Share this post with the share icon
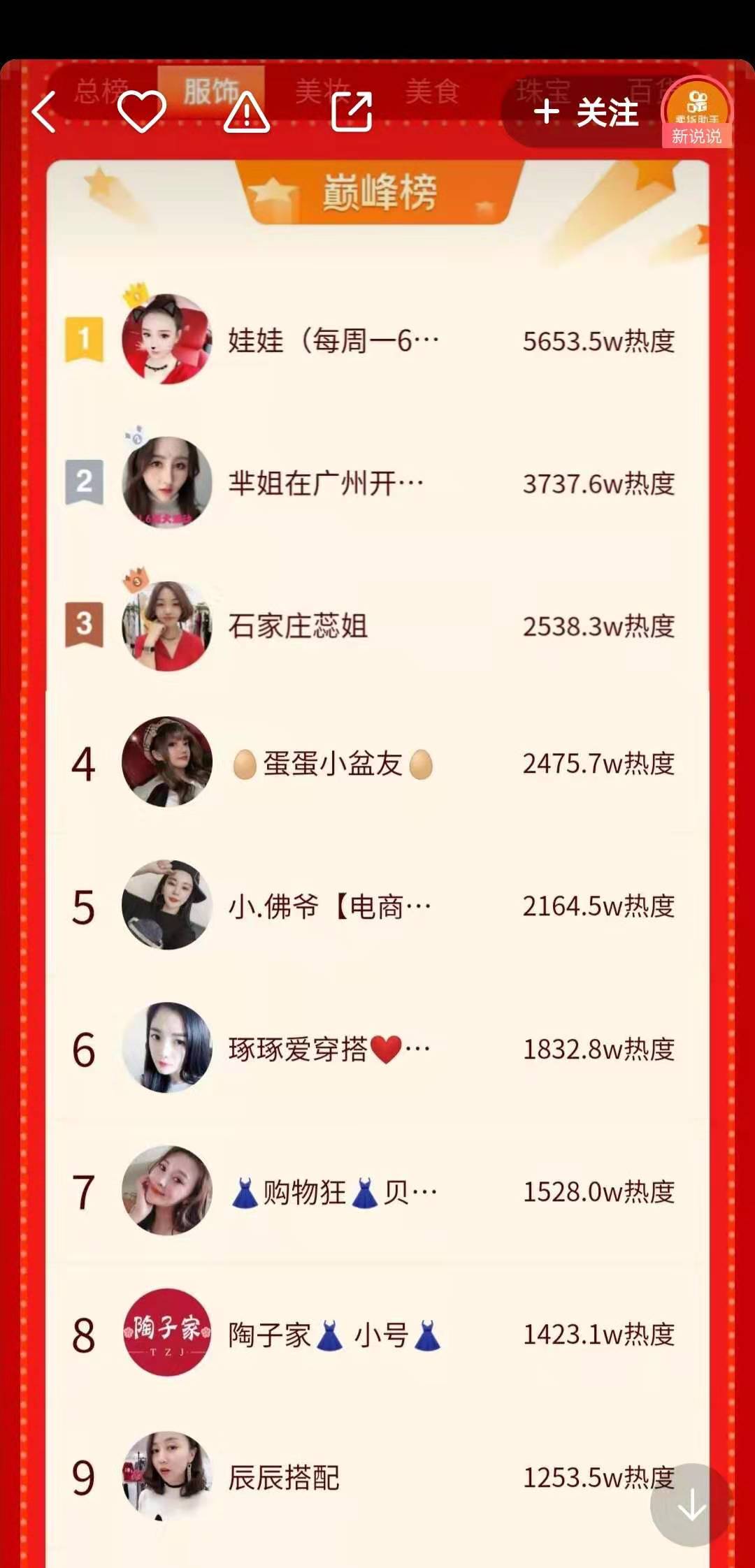 351,111
